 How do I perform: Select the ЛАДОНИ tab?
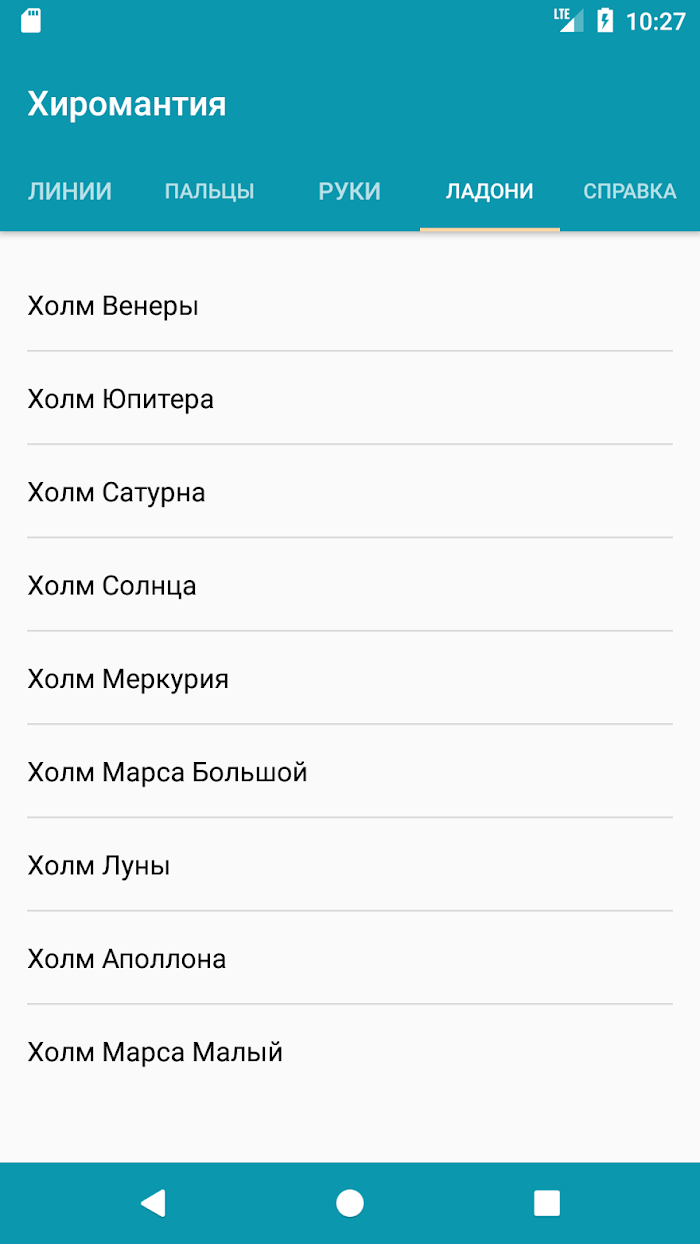(490, 191)
